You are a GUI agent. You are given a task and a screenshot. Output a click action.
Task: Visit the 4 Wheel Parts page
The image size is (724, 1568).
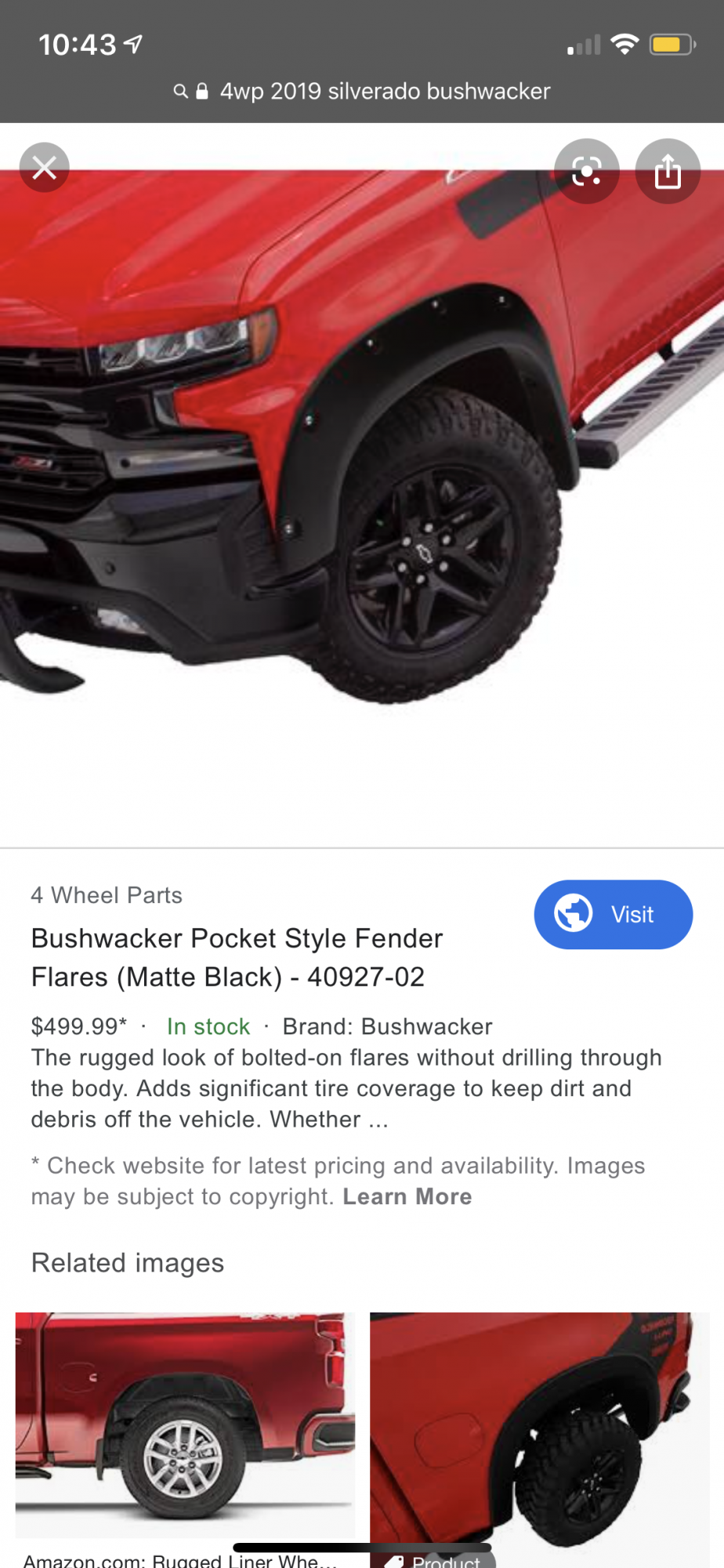coord(613,914)
